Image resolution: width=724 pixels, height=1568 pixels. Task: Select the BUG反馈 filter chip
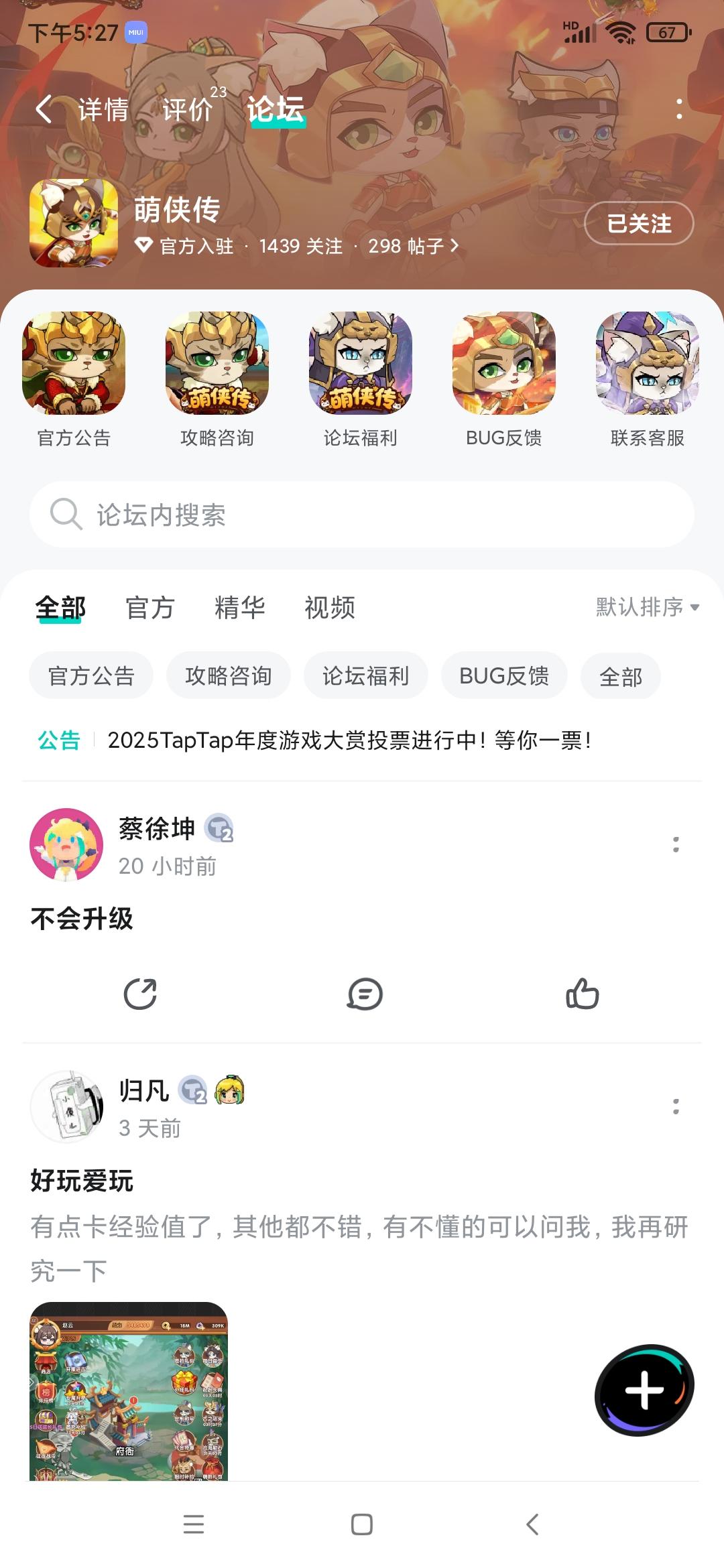504,675
